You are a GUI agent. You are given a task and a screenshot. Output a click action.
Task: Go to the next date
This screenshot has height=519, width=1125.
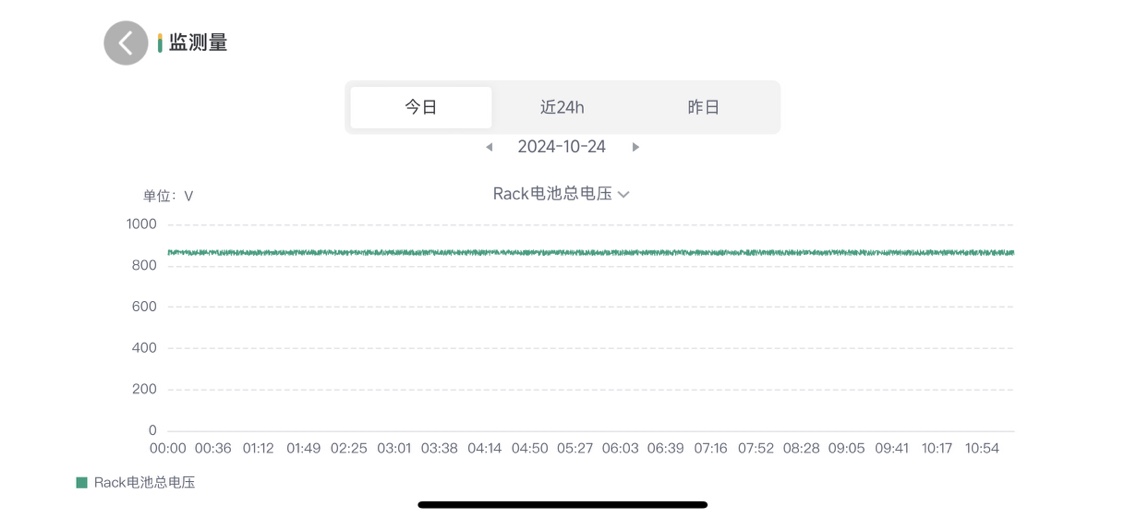point(635,147)
